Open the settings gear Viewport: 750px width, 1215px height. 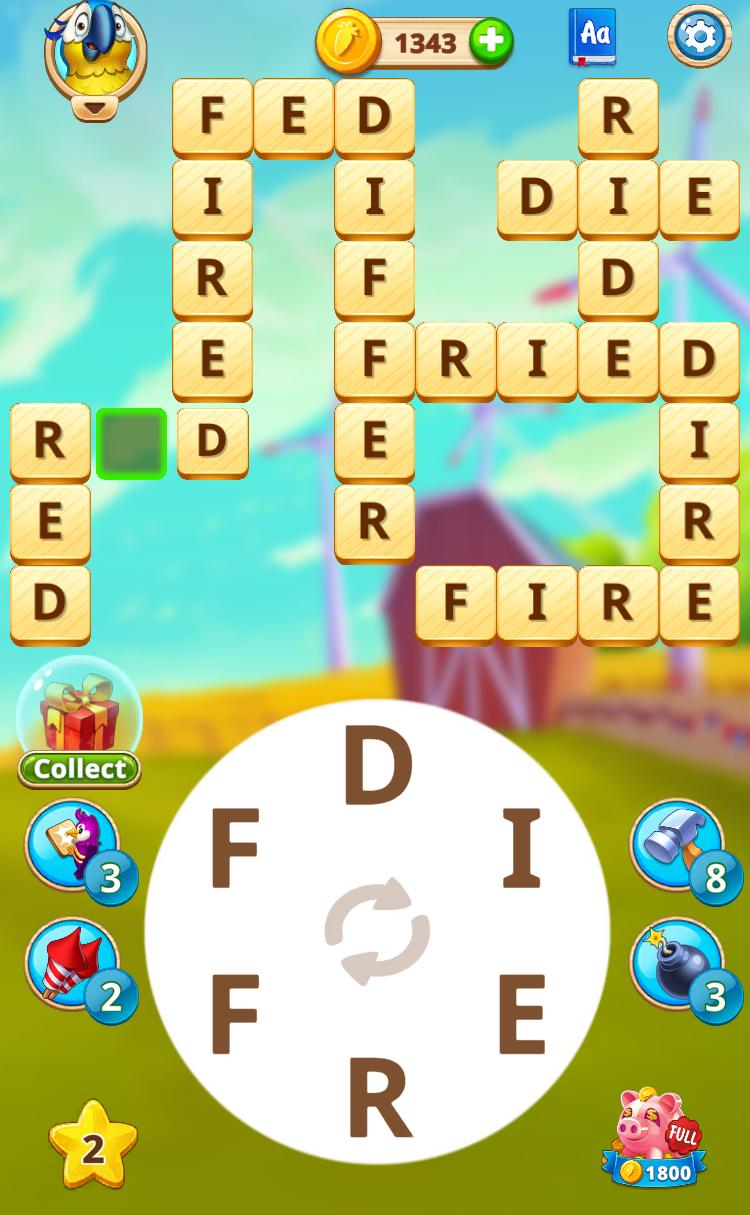click(x=699, y=37)
